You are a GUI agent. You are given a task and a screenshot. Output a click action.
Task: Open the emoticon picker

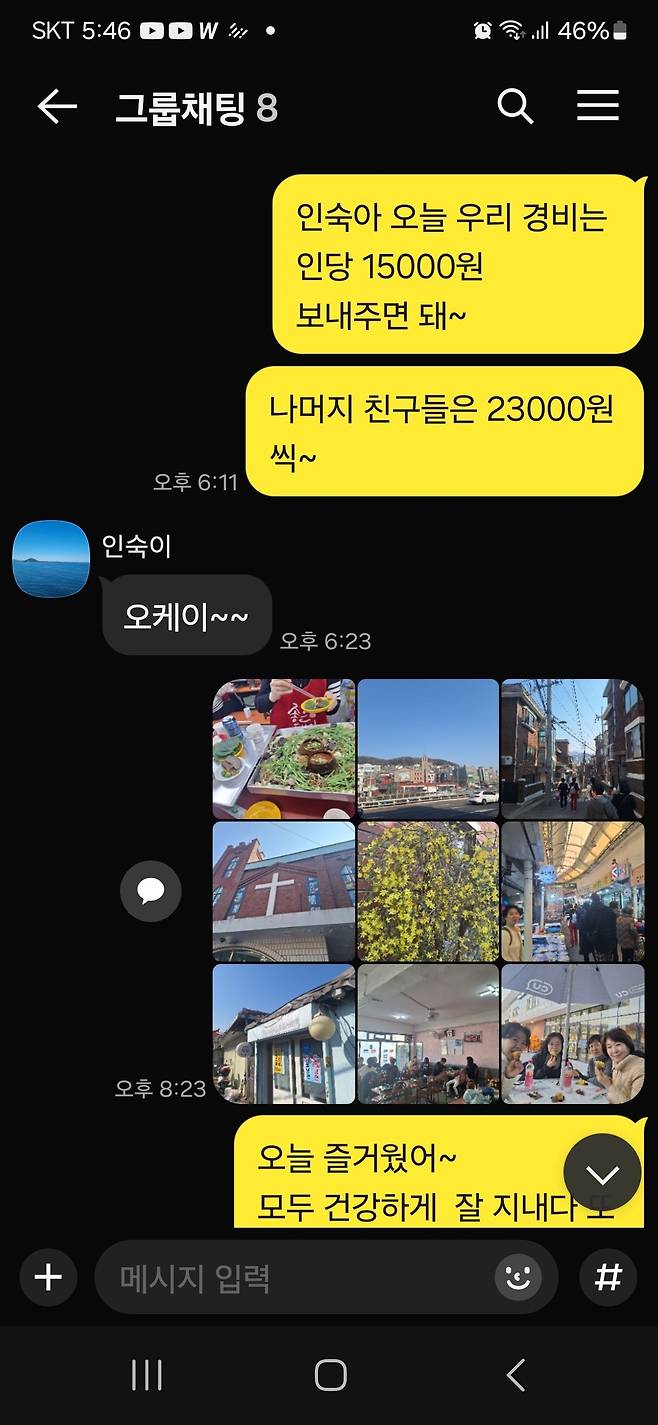[x=518, y=1278]
